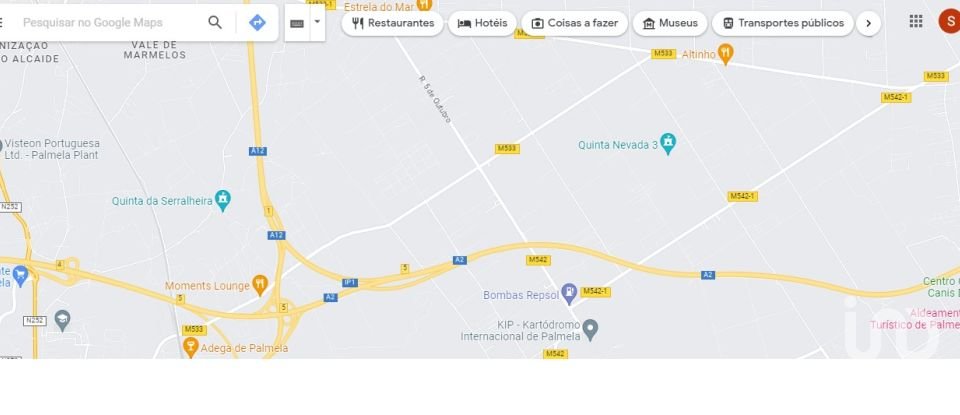Select the Transportes públicos chip
This screenshot has width=960, height=415.
pos(783,23)
